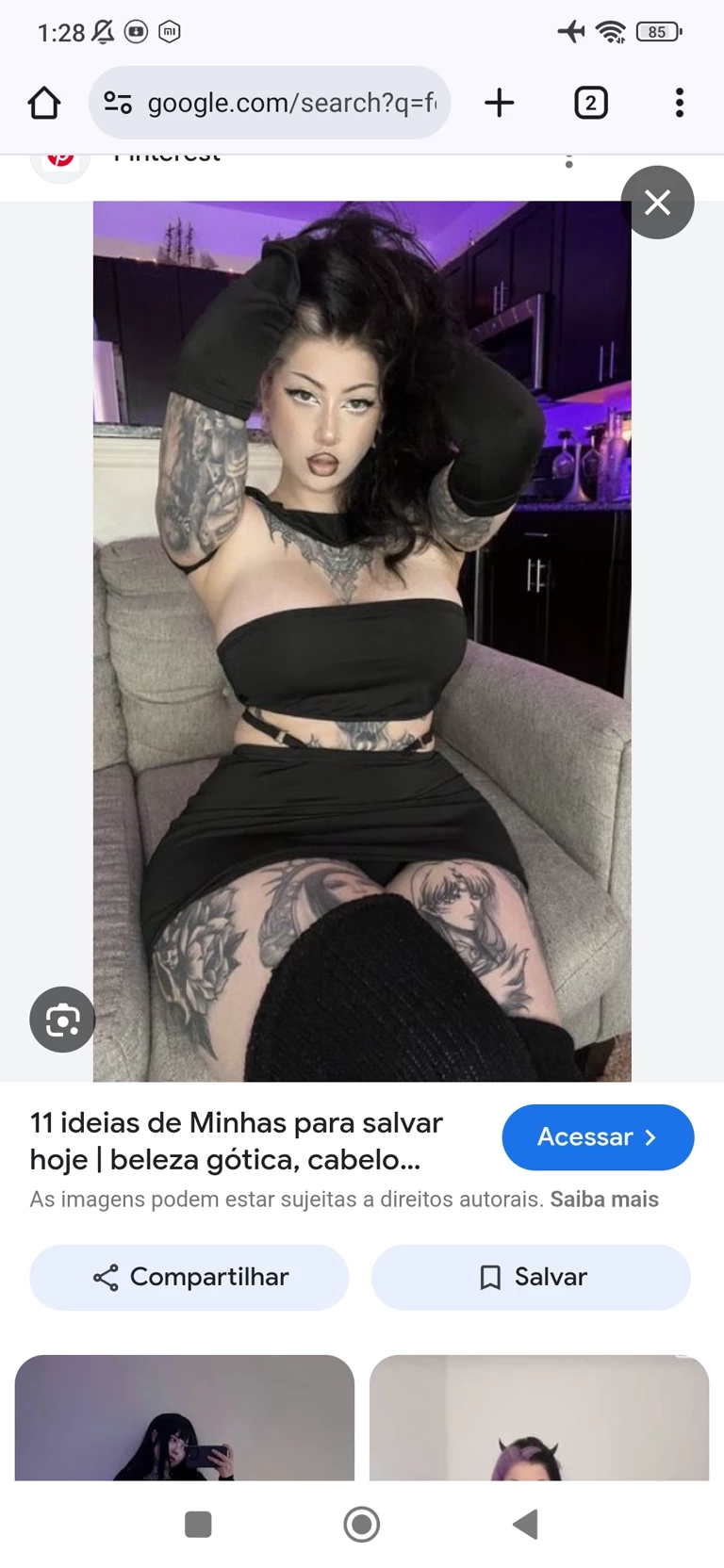Open a new browser tab
724x1568 pixels.
[499, 103]
